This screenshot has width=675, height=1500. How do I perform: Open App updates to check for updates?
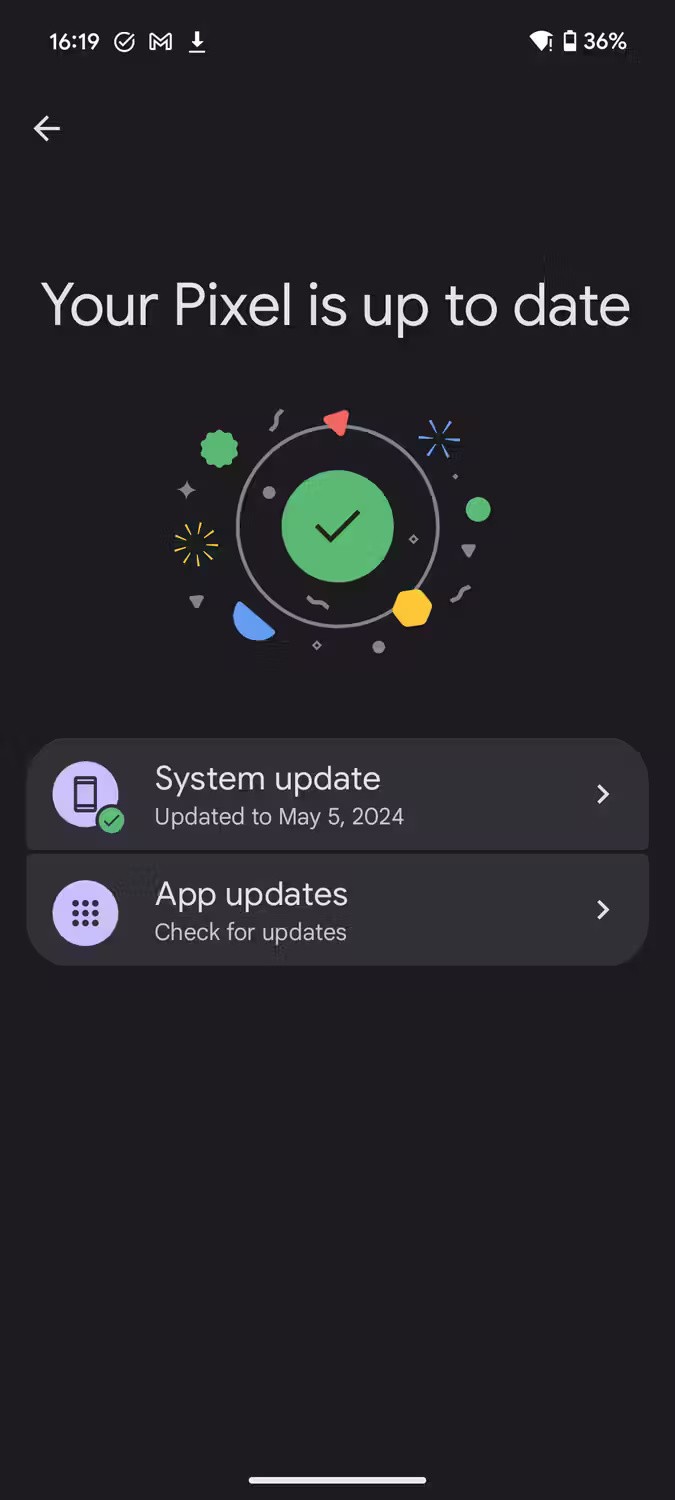(337, 910)
